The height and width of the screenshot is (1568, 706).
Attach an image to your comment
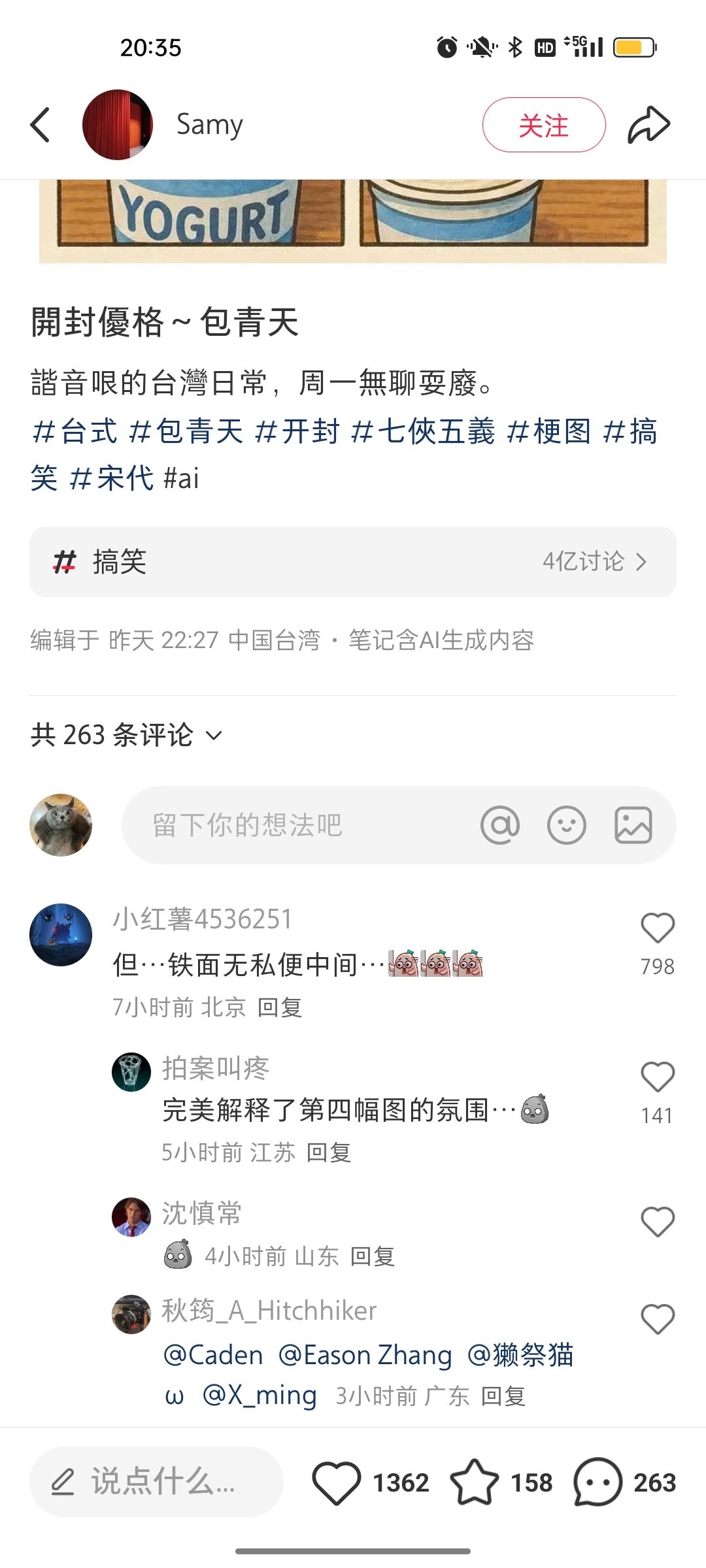click(633, 825)
